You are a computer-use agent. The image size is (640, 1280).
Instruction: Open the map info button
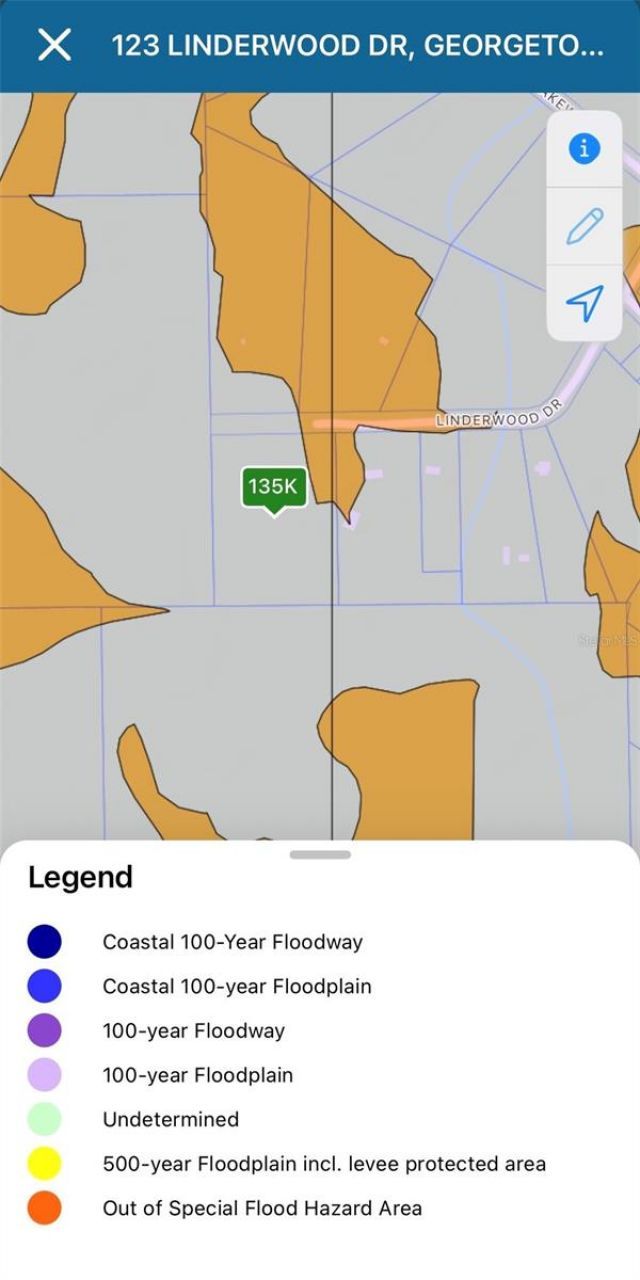coord(584,149)
